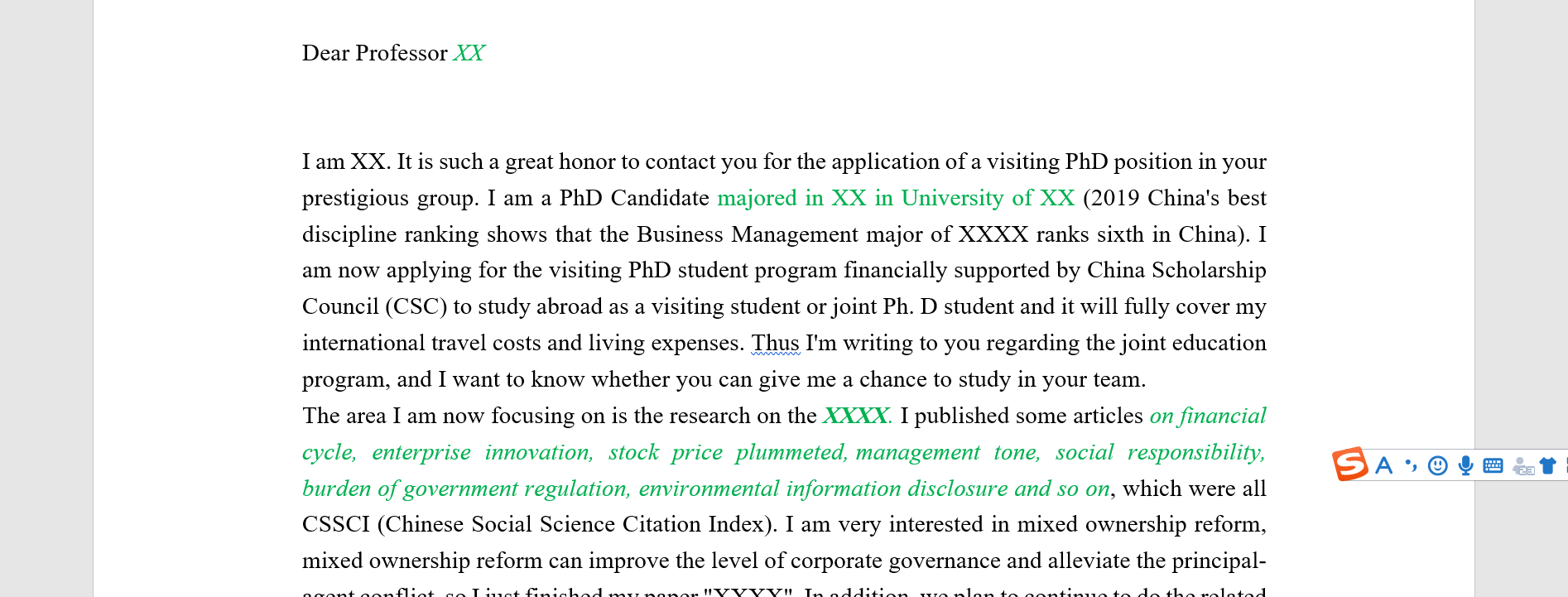Image resolution: width=1568 pixels, height=597 pixels.
Task: Toggle English/Chinese mode with the A icon
Action: (1383, 465)
